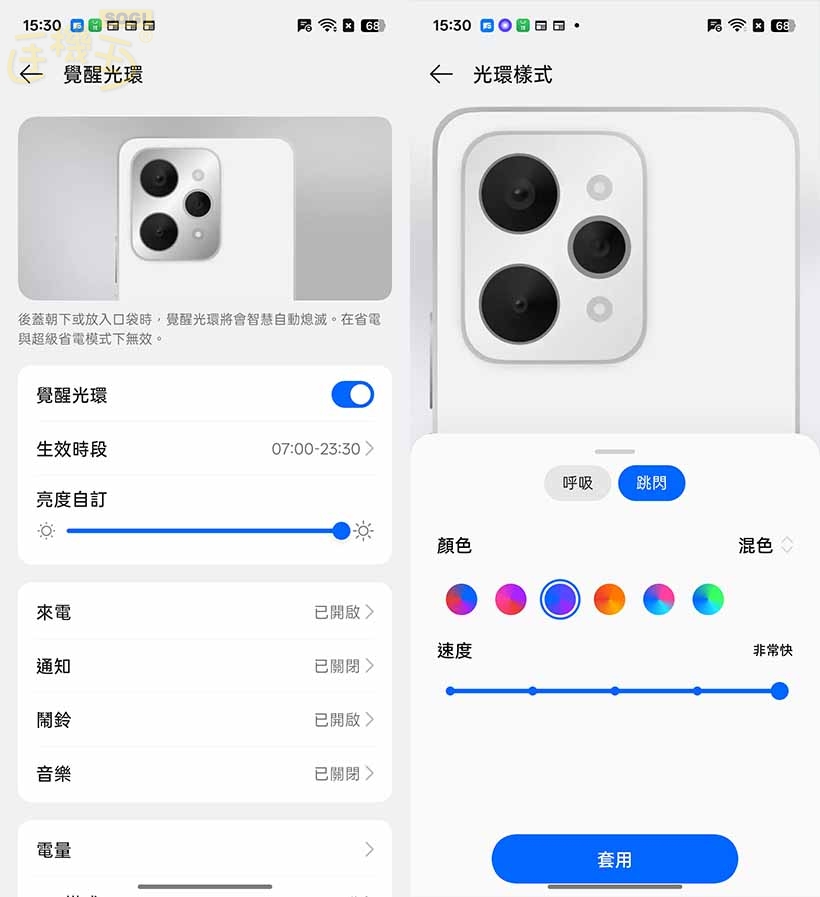Open the 混色 color type dropdown
The height and width of the screenshot is (897, 820).
pyautogui.click(x=766, y=546)
